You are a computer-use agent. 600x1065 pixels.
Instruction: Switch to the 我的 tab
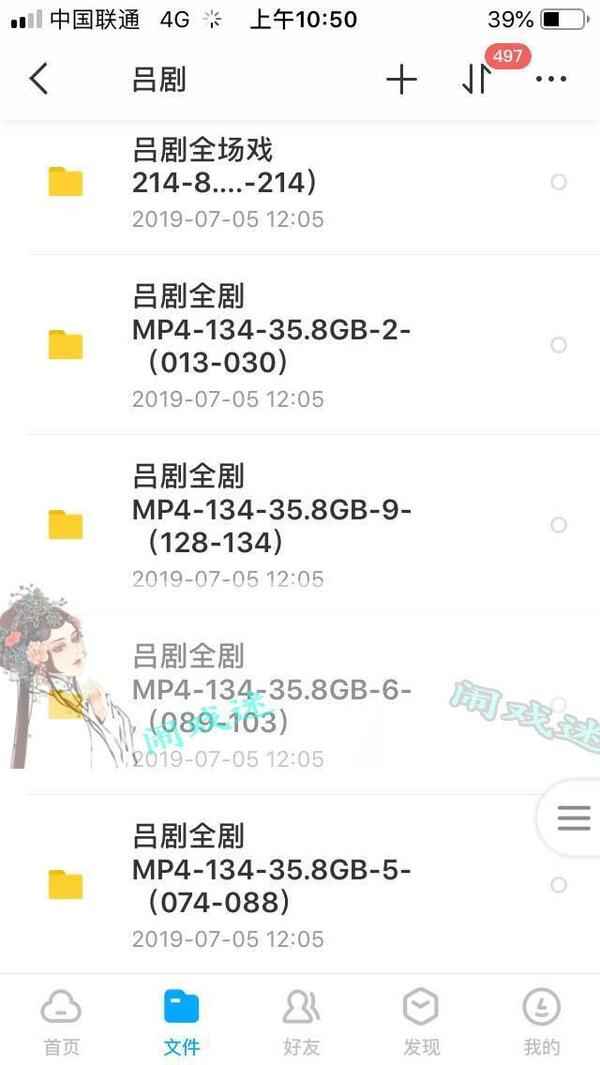(x=541, y=1022)
